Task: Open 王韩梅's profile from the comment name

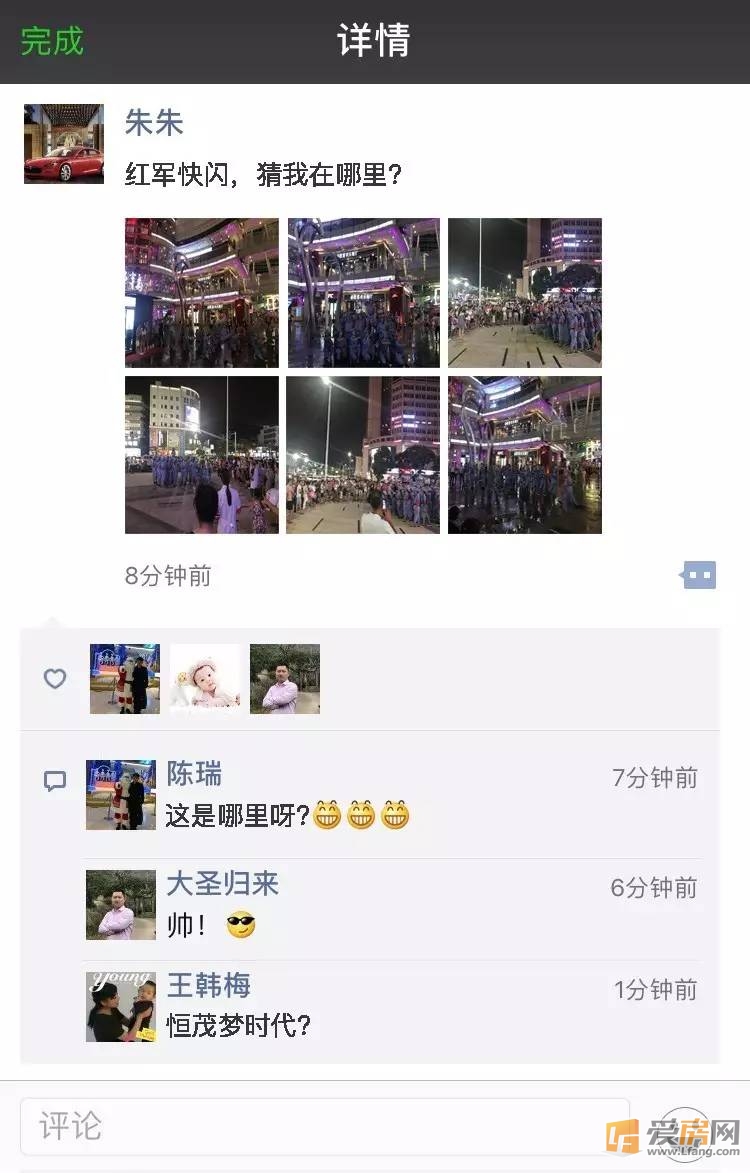Action: point(208,985)
